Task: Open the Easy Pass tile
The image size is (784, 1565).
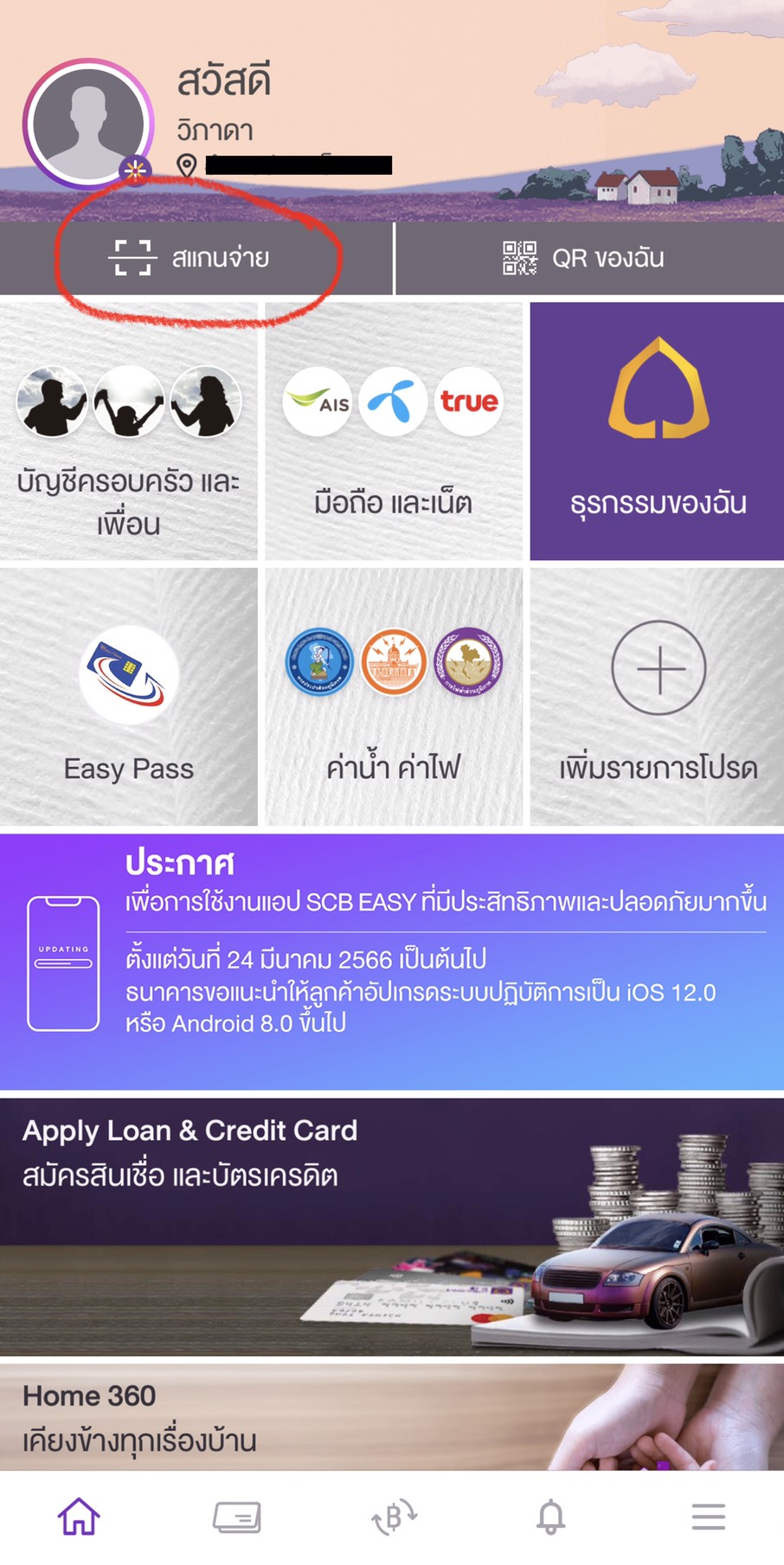Action: click(128, 698)
